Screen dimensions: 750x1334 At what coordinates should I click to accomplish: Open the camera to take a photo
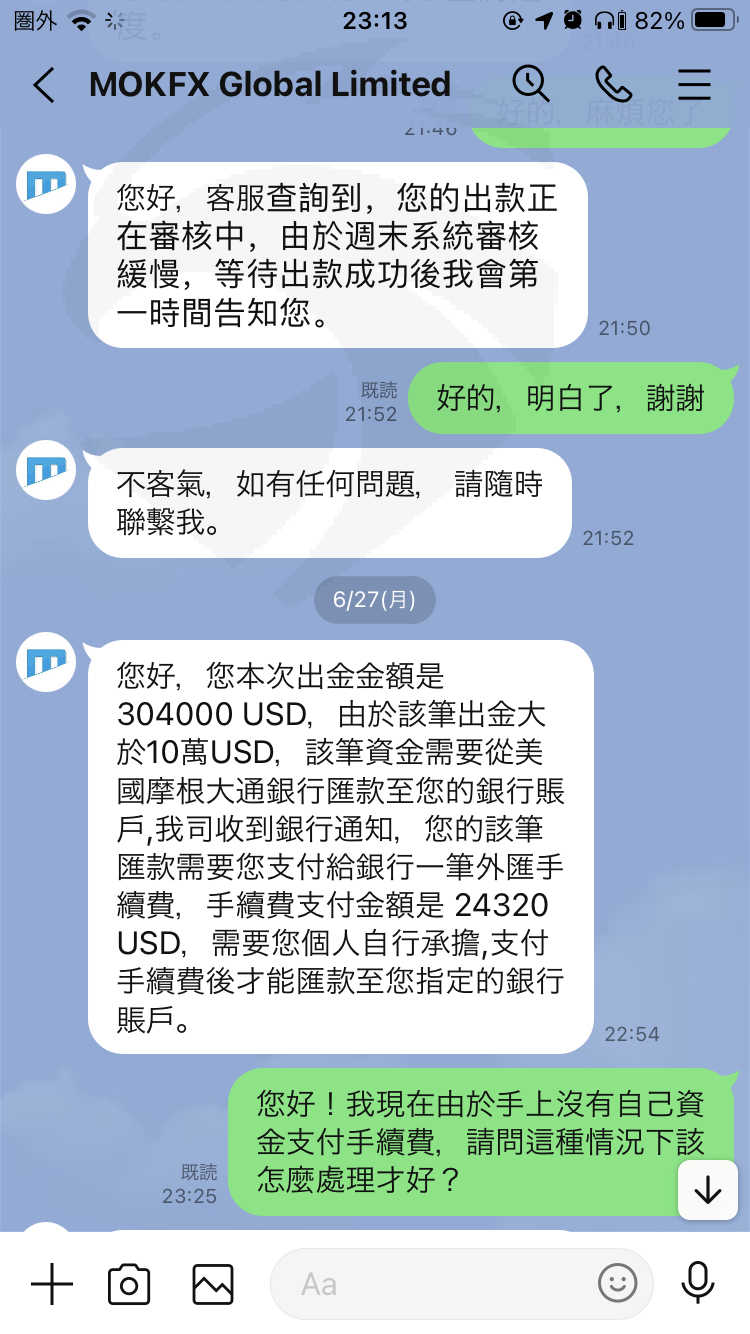tap(129, 1284)
